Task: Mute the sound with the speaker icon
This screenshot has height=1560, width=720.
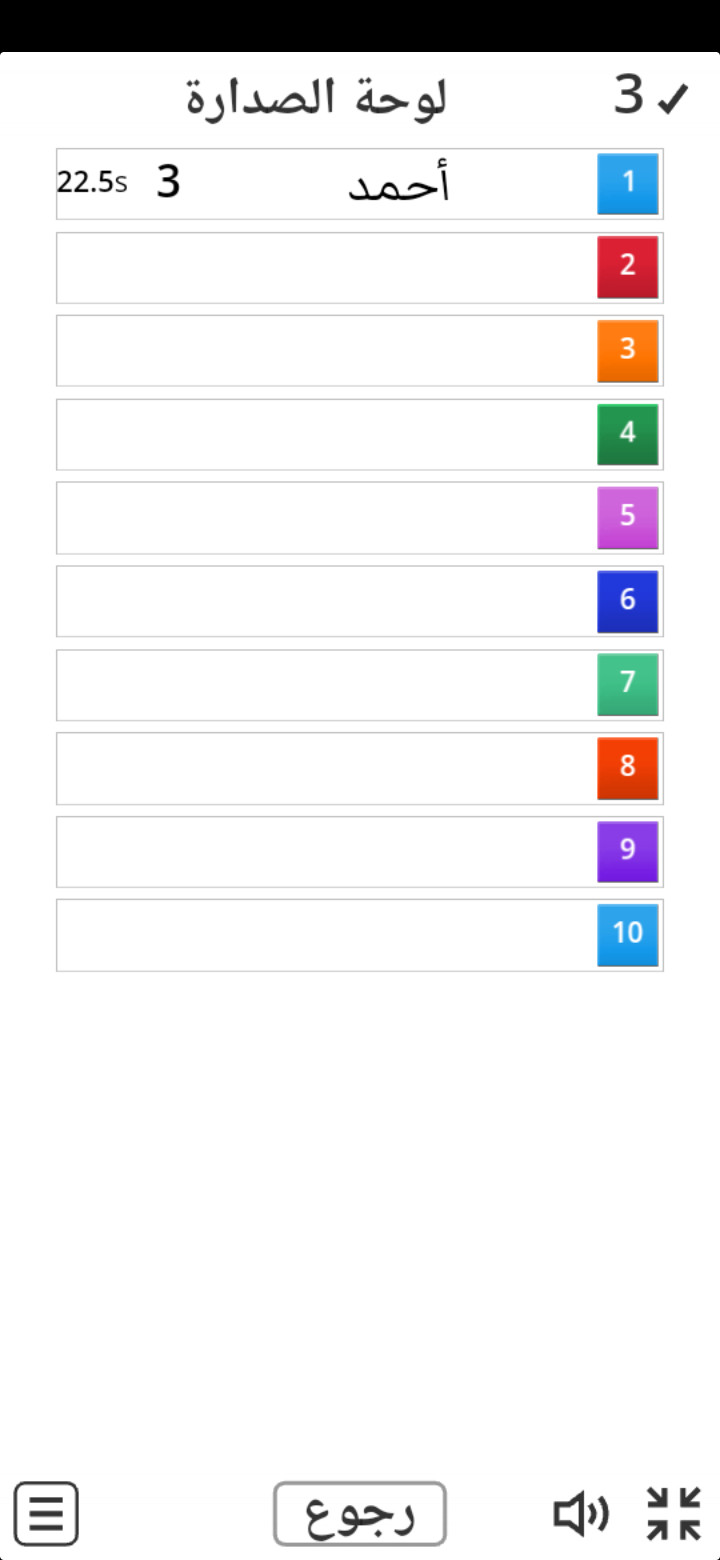Action: tap(581, 1514)
